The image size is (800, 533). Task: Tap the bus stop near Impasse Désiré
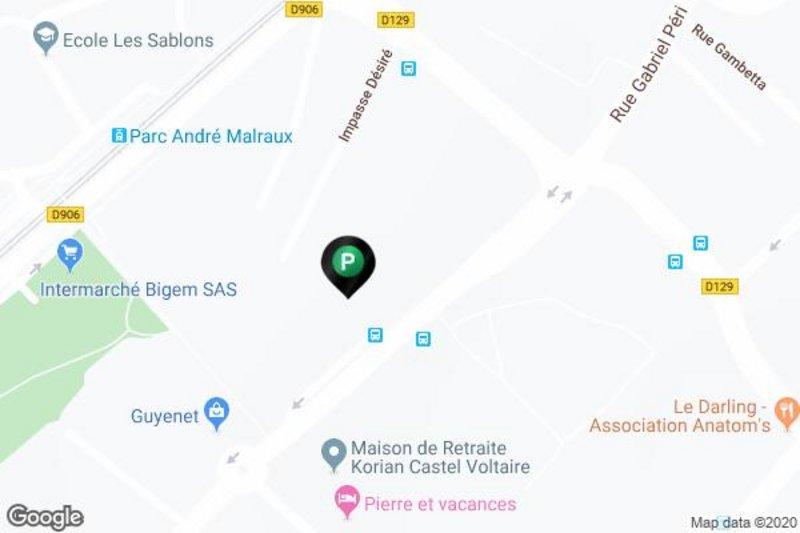coord(408,68)
